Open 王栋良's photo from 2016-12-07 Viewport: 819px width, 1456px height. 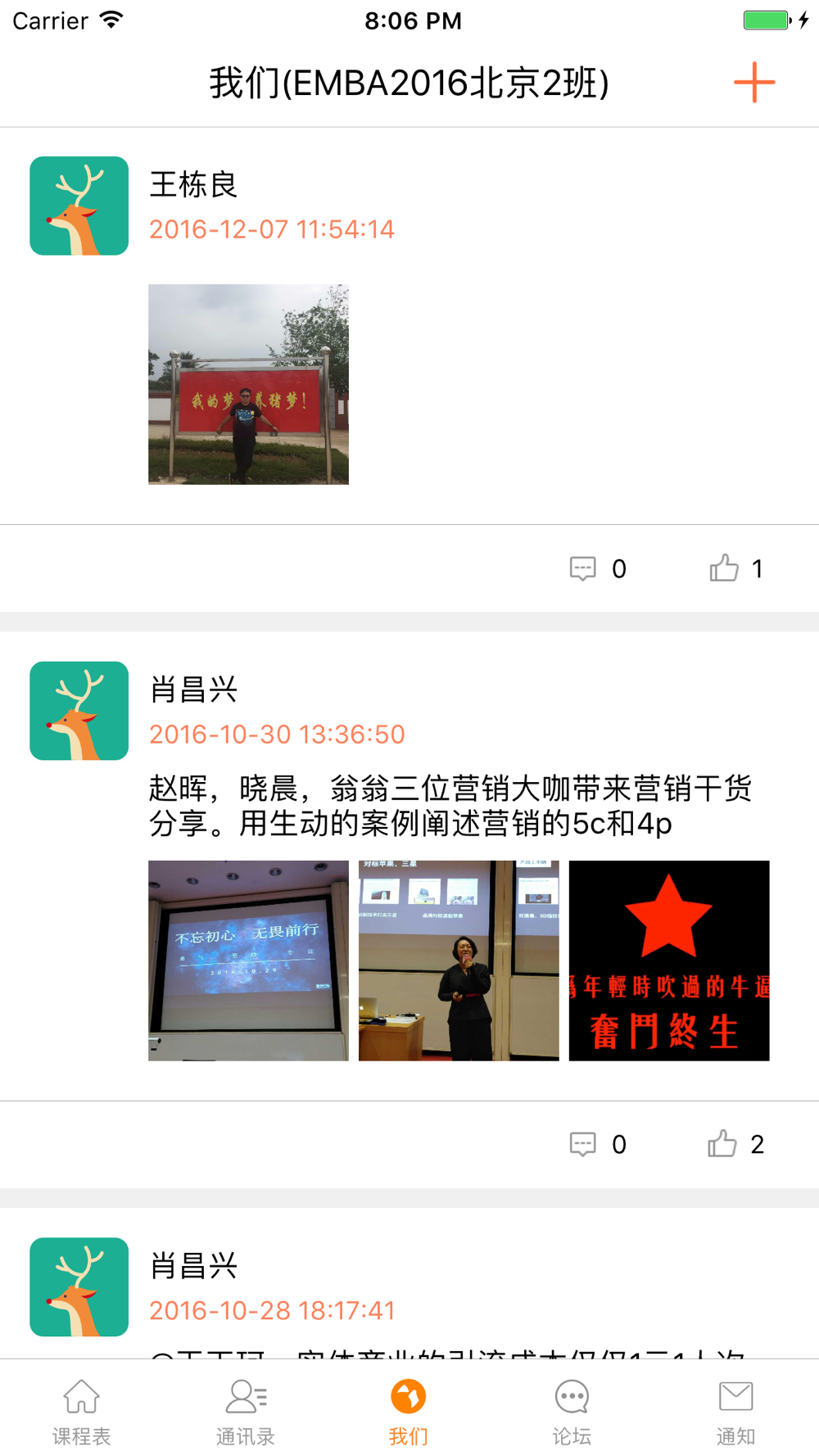click(248, 384)
